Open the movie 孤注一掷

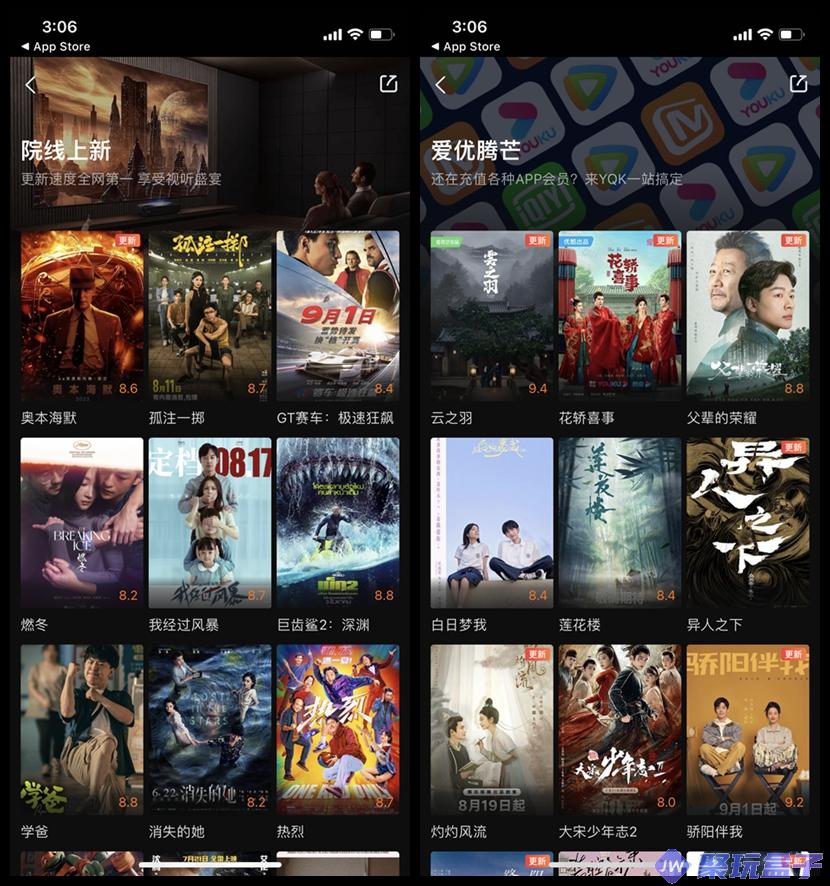click(x=210, y=316)
